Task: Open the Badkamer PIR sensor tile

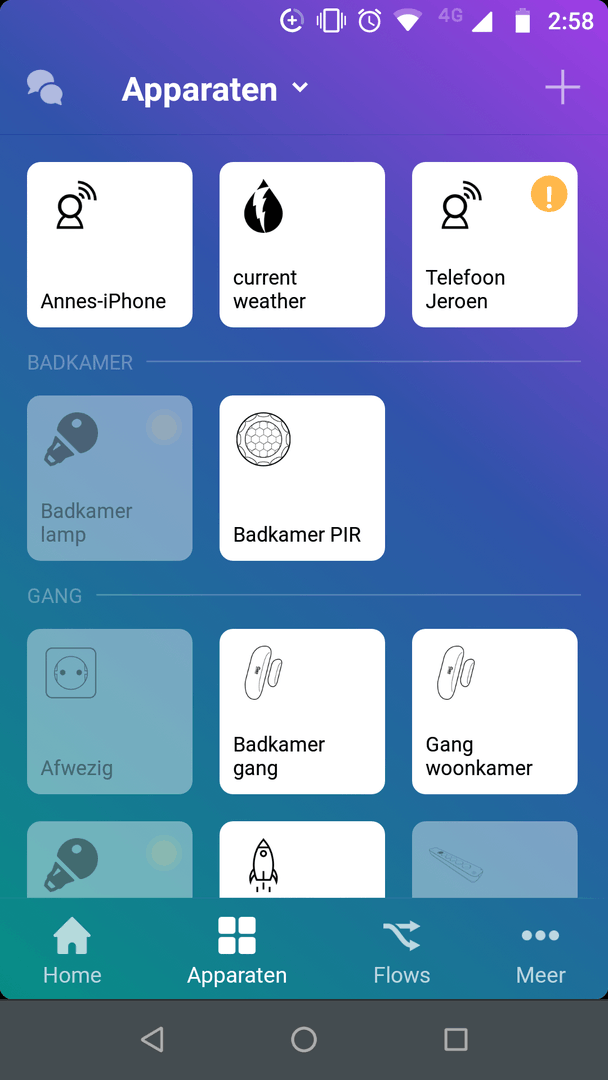Action: click(x=302, y=478)
